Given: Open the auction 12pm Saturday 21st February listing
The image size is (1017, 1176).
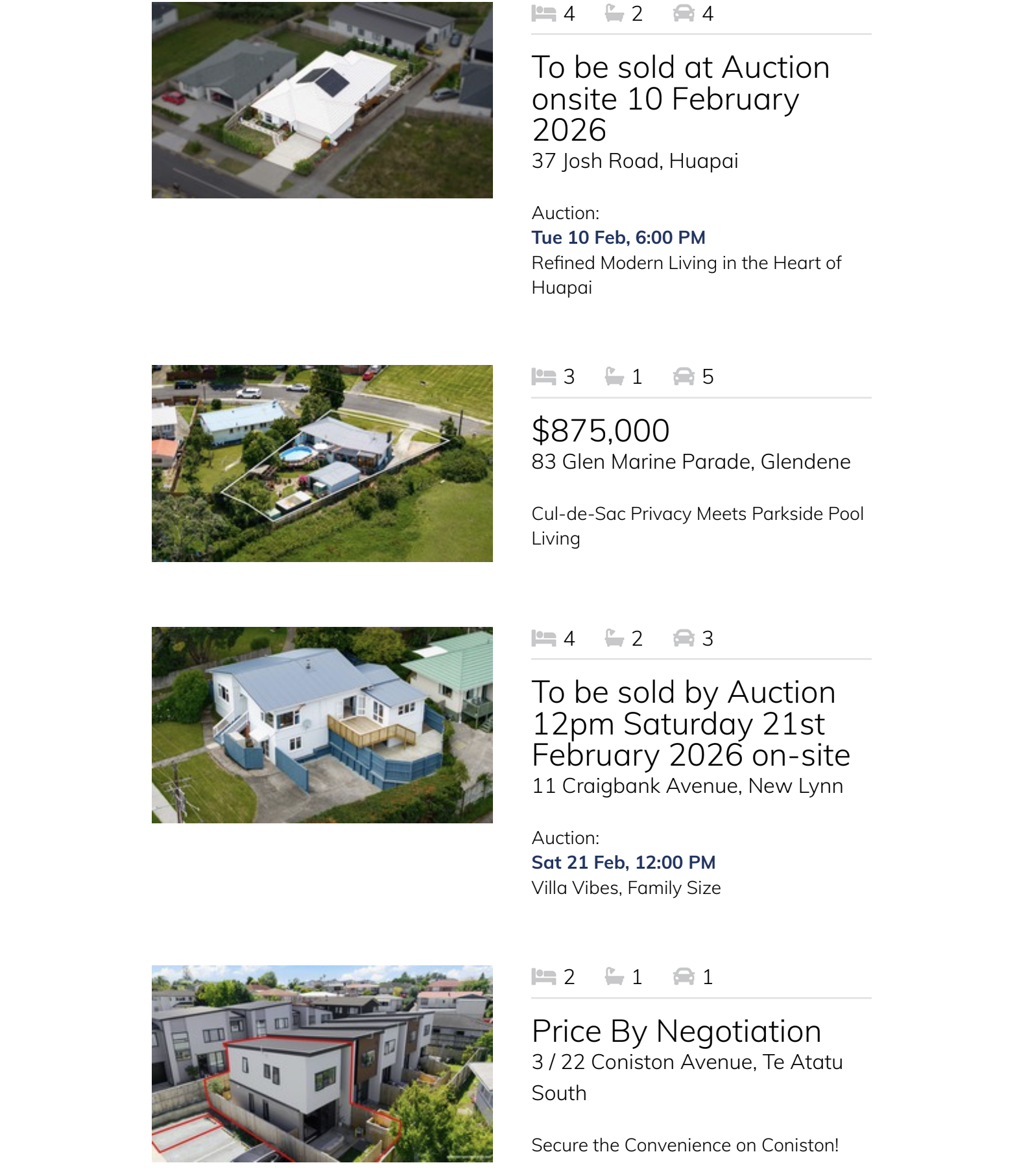Looking at the screenshot, I should pyautogui.click(x=690, y=723).
